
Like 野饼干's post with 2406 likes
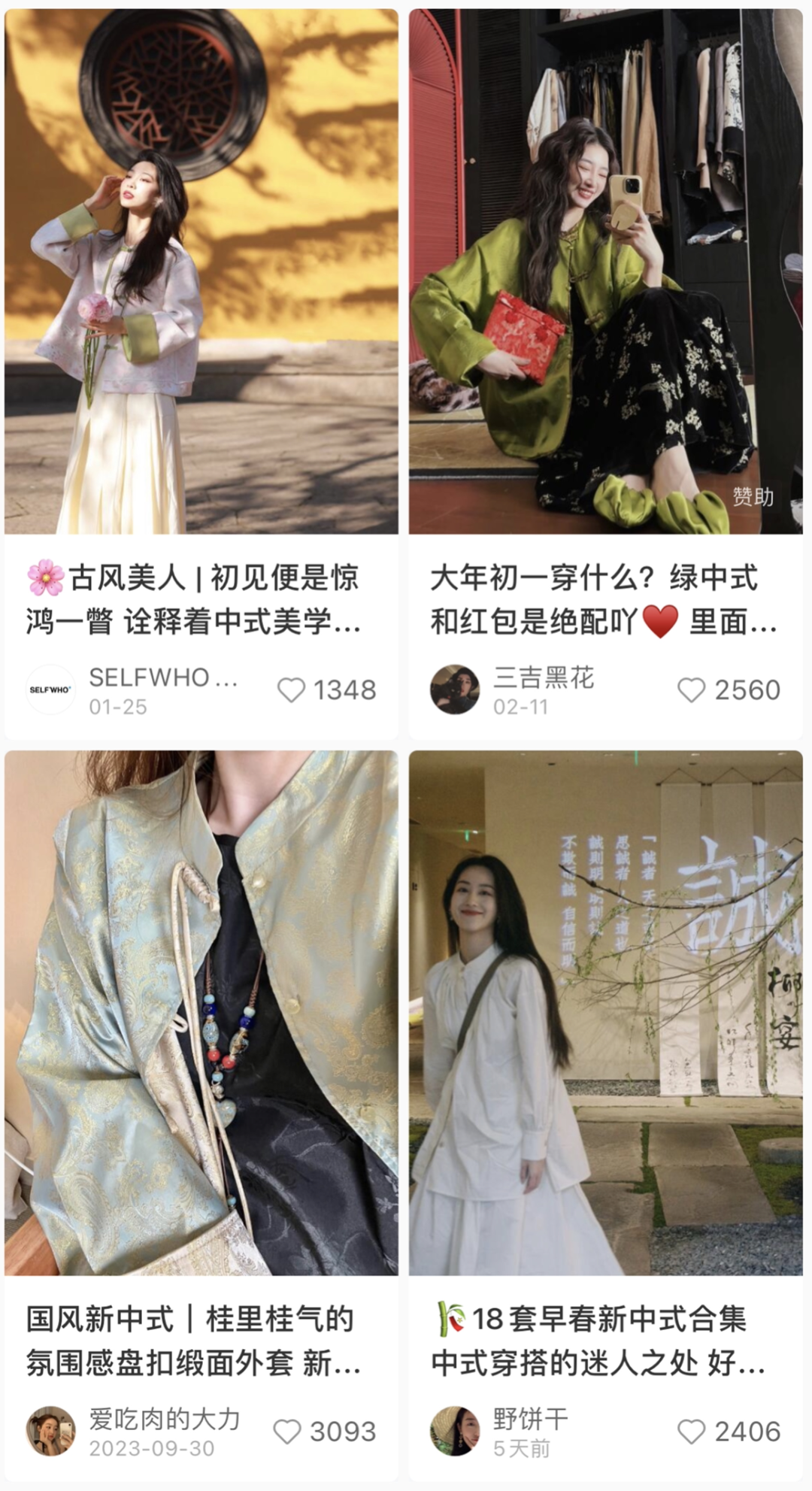[x=692, y=1431]
